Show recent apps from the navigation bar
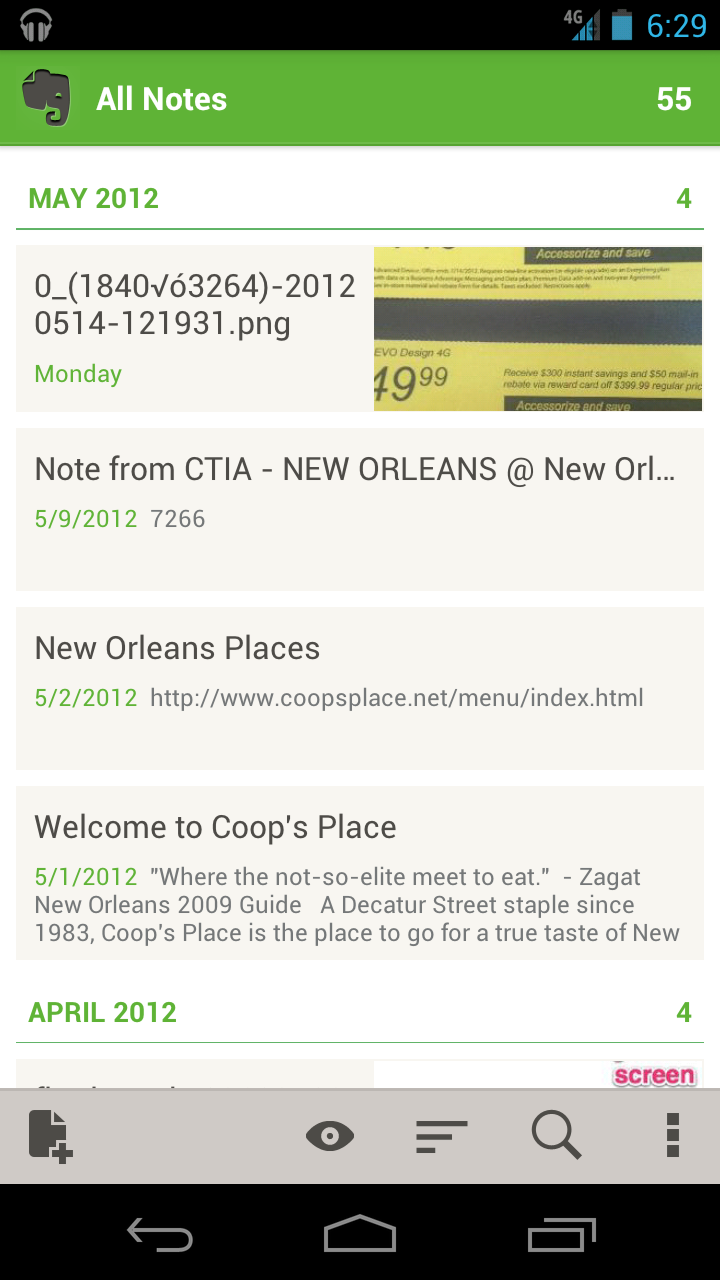 (x=561, y=1236)
